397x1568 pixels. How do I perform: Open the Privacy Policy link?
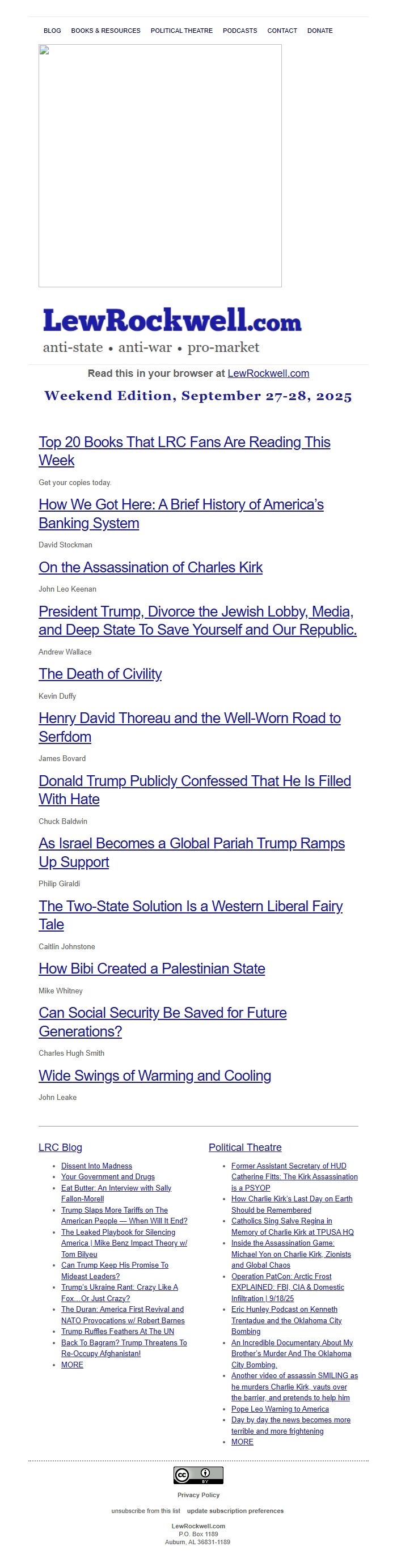coord(198,1495)
